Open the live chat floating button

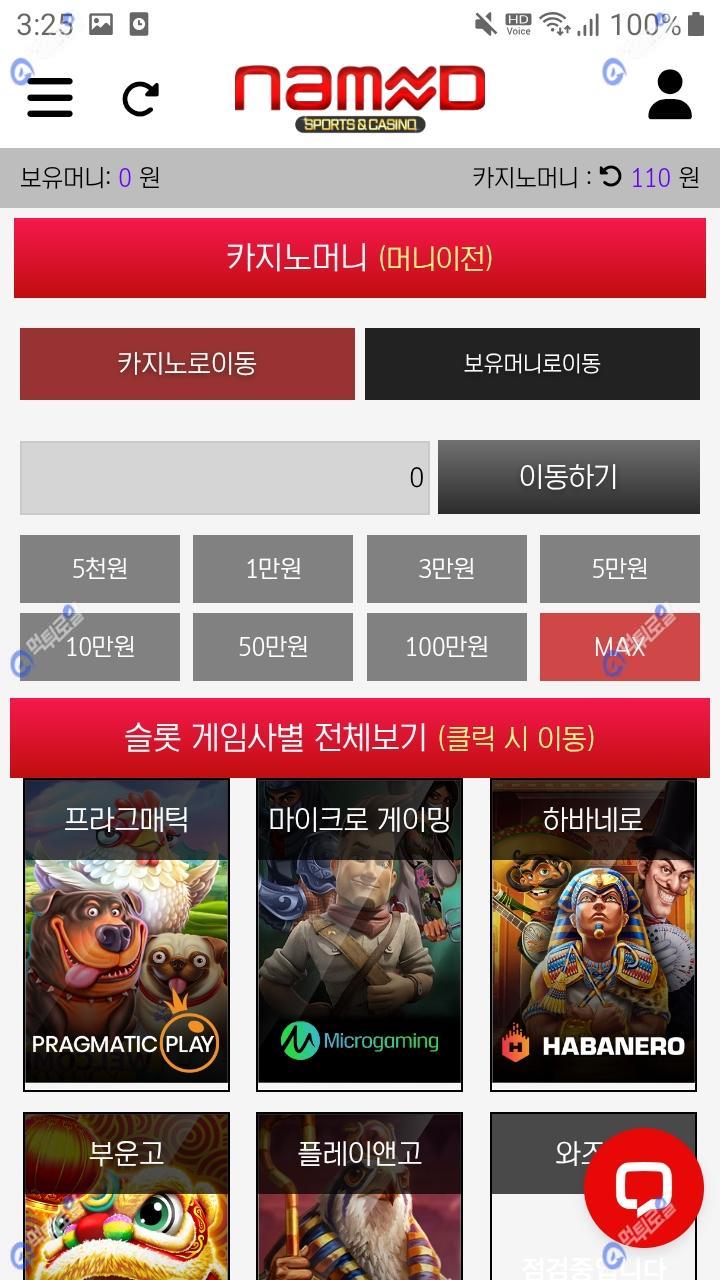(x=644, y=1187)
